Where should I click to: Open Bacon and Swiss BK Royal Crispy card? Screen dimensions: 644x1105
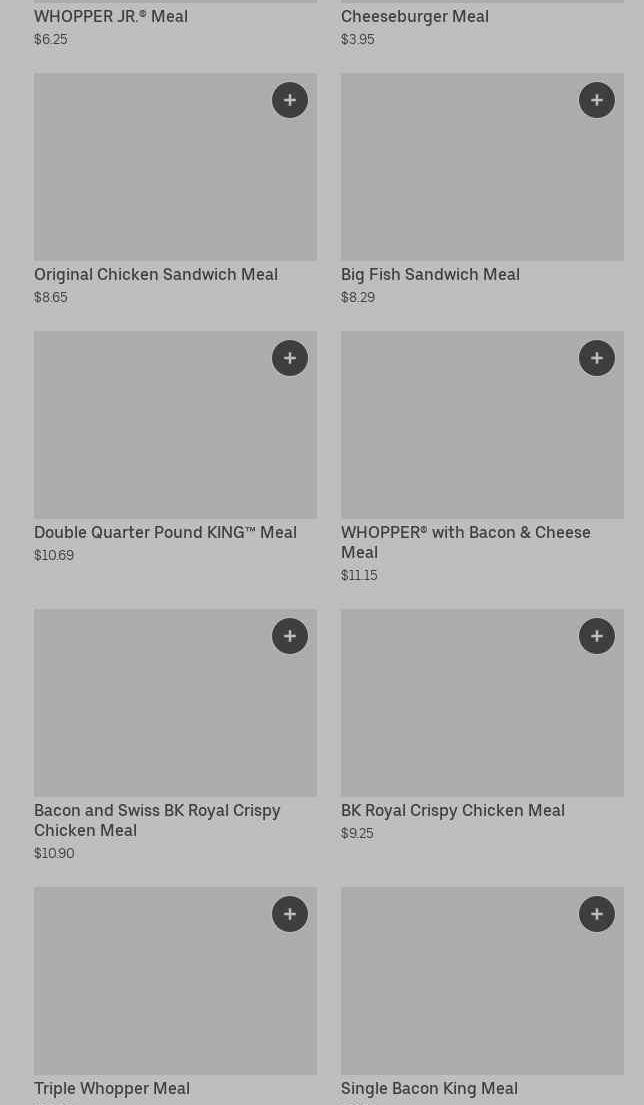[157, 819]
